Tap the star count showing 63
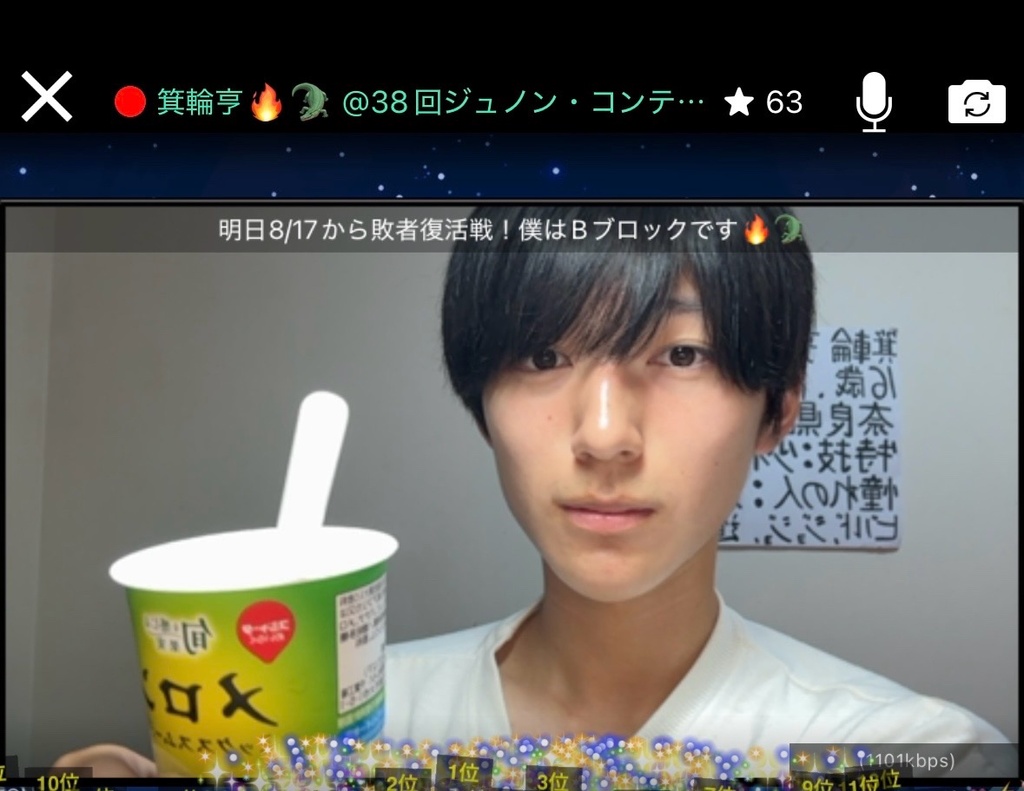The width and height of the screenshot is (1024, 791). pos(764,102)
